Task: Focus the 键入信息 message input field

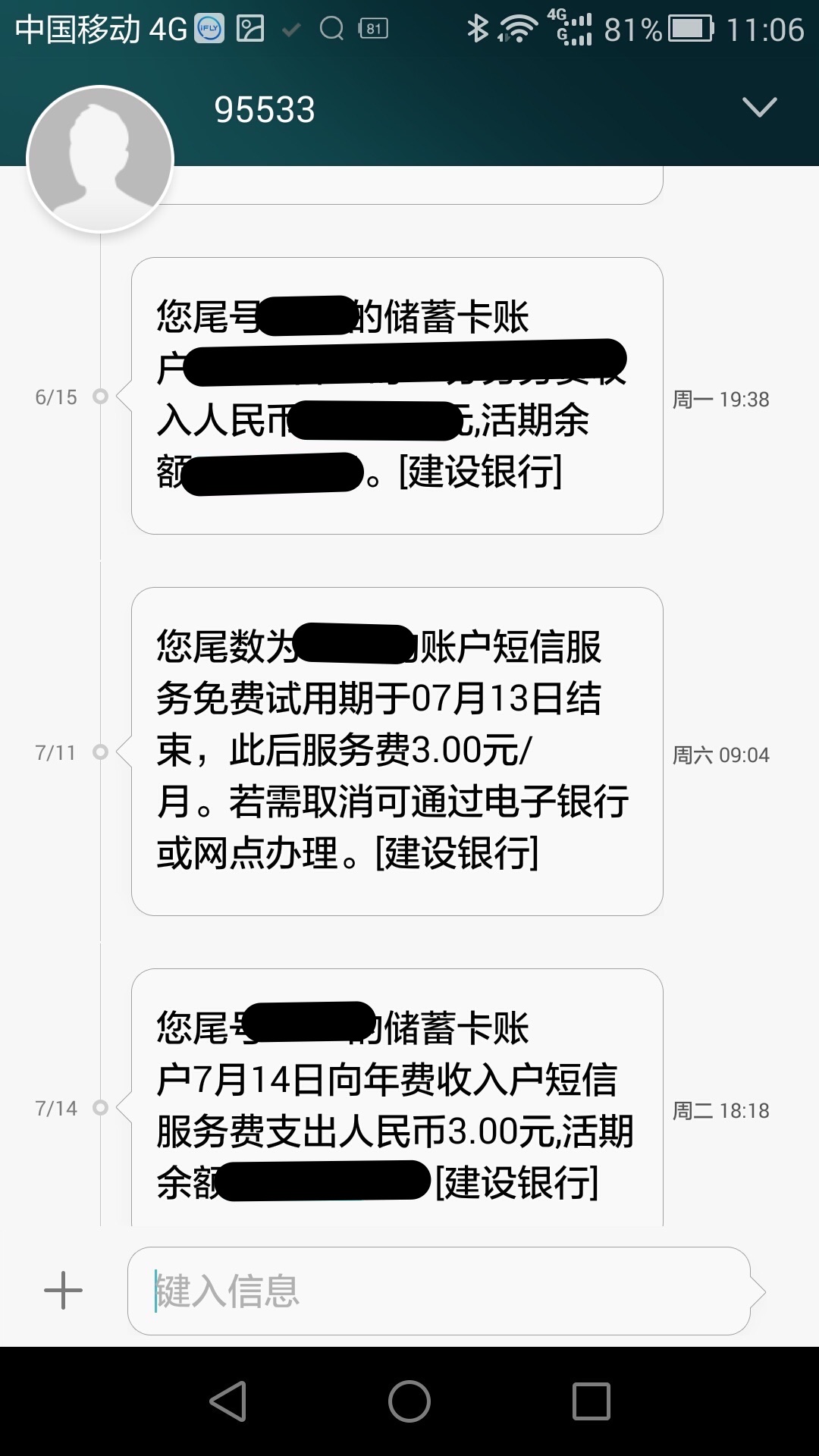Action: 440,1291
